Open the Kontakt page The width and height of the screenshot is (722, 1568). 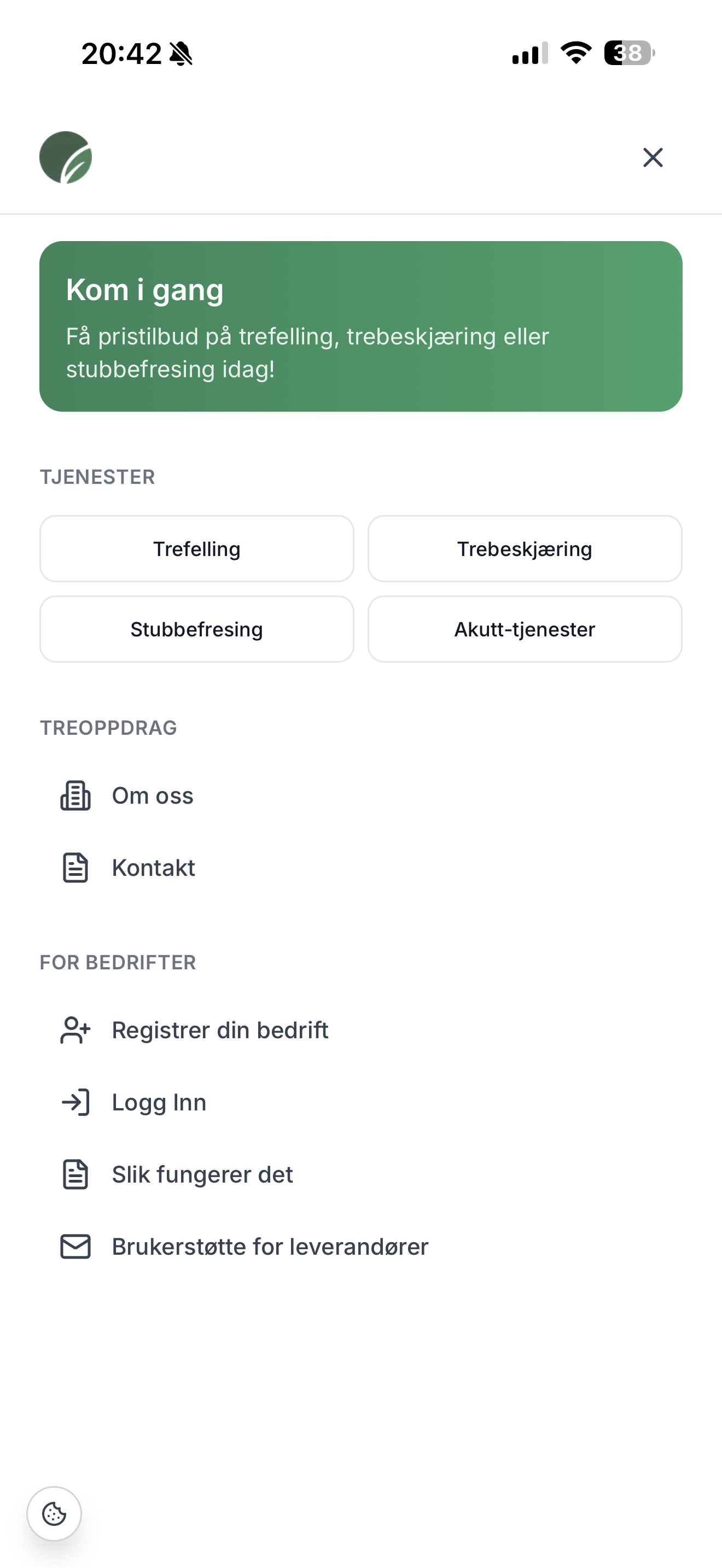pos(153,868)
